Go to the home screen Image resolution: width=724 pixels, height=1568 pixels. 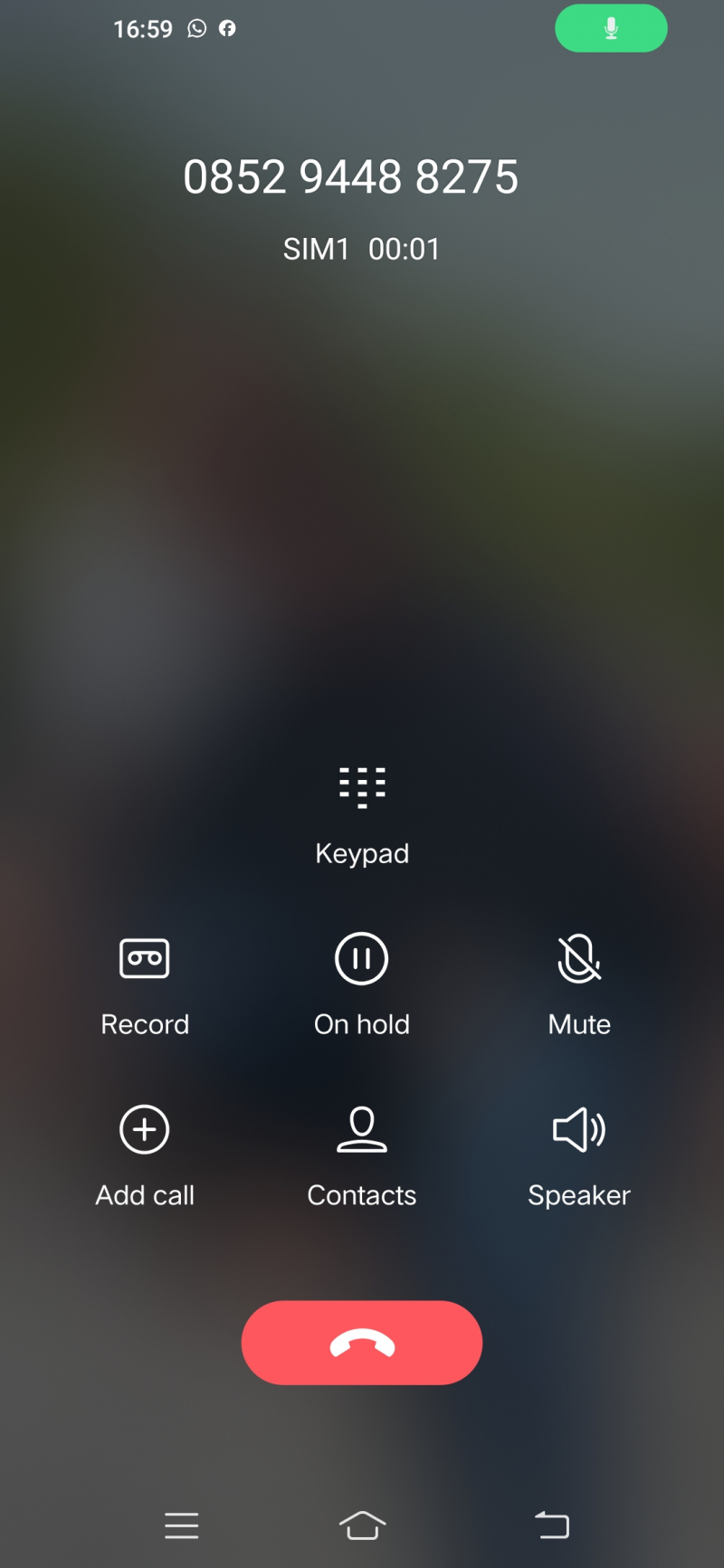click(x=362, y=1525)
